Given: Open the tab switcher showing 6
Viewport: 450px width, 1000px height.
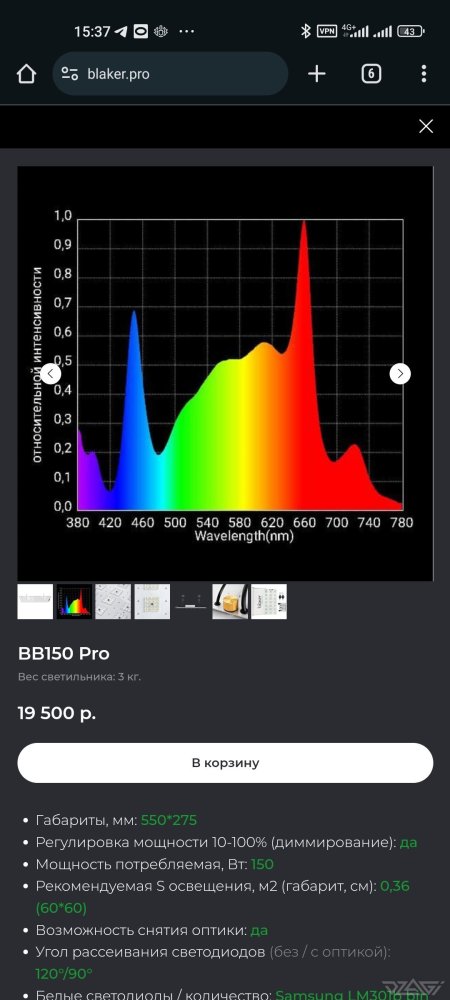Looking at the screenshot, I should point(371,74).
